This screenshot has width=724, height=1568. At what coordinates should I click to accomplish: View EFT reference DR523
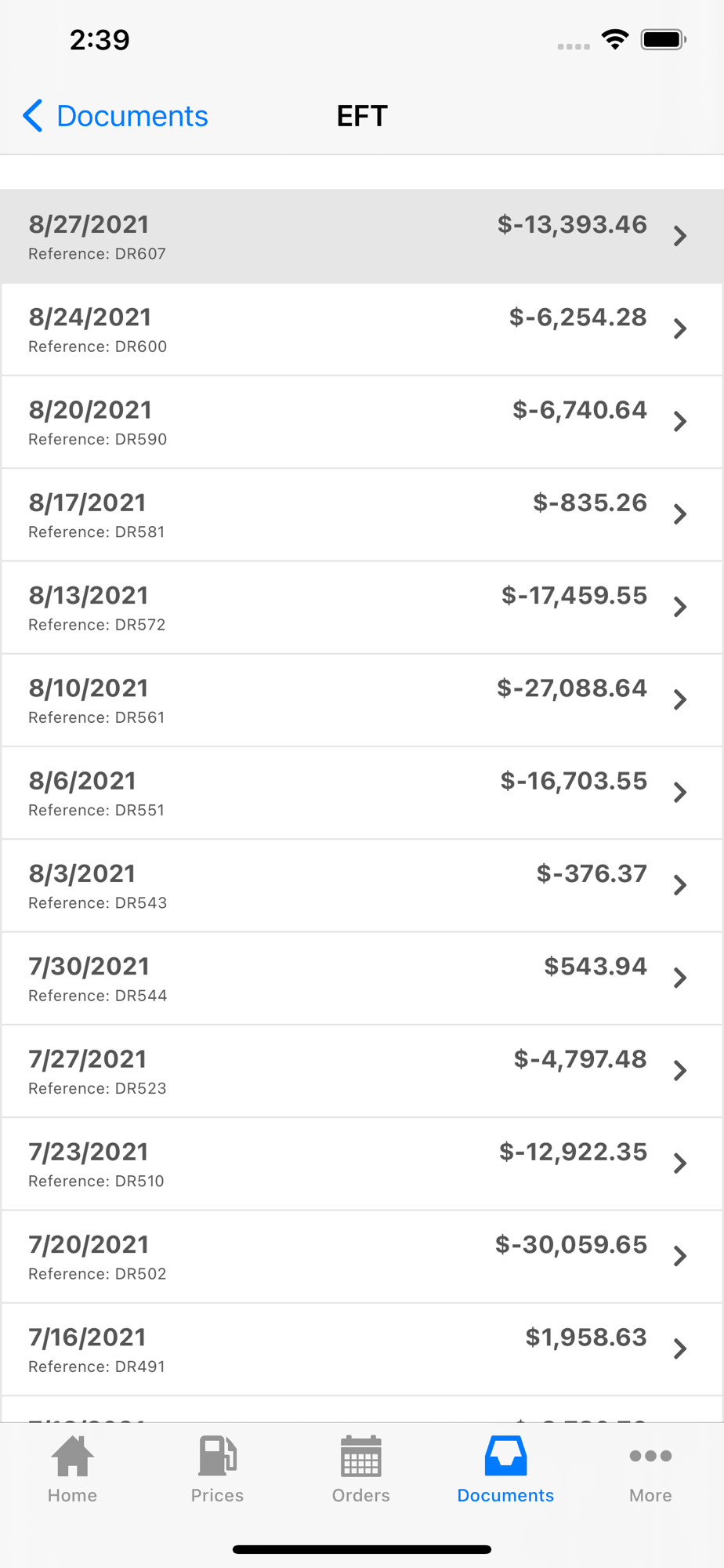point(360,1071)
